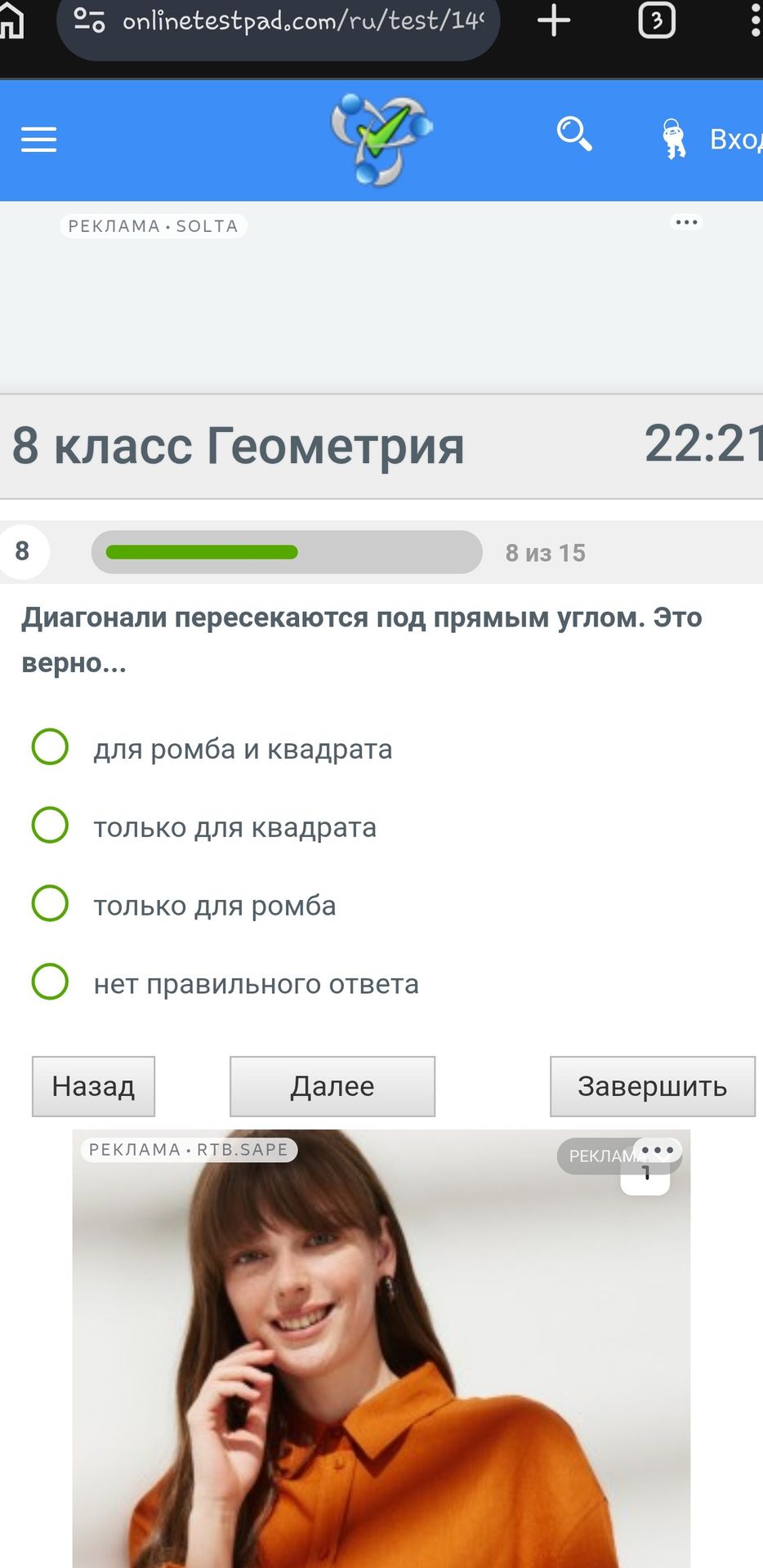Screen dimensions: 763x1568
Task: Open the RTB.SAPE ad options dots
Action: tap(658, 1150)
